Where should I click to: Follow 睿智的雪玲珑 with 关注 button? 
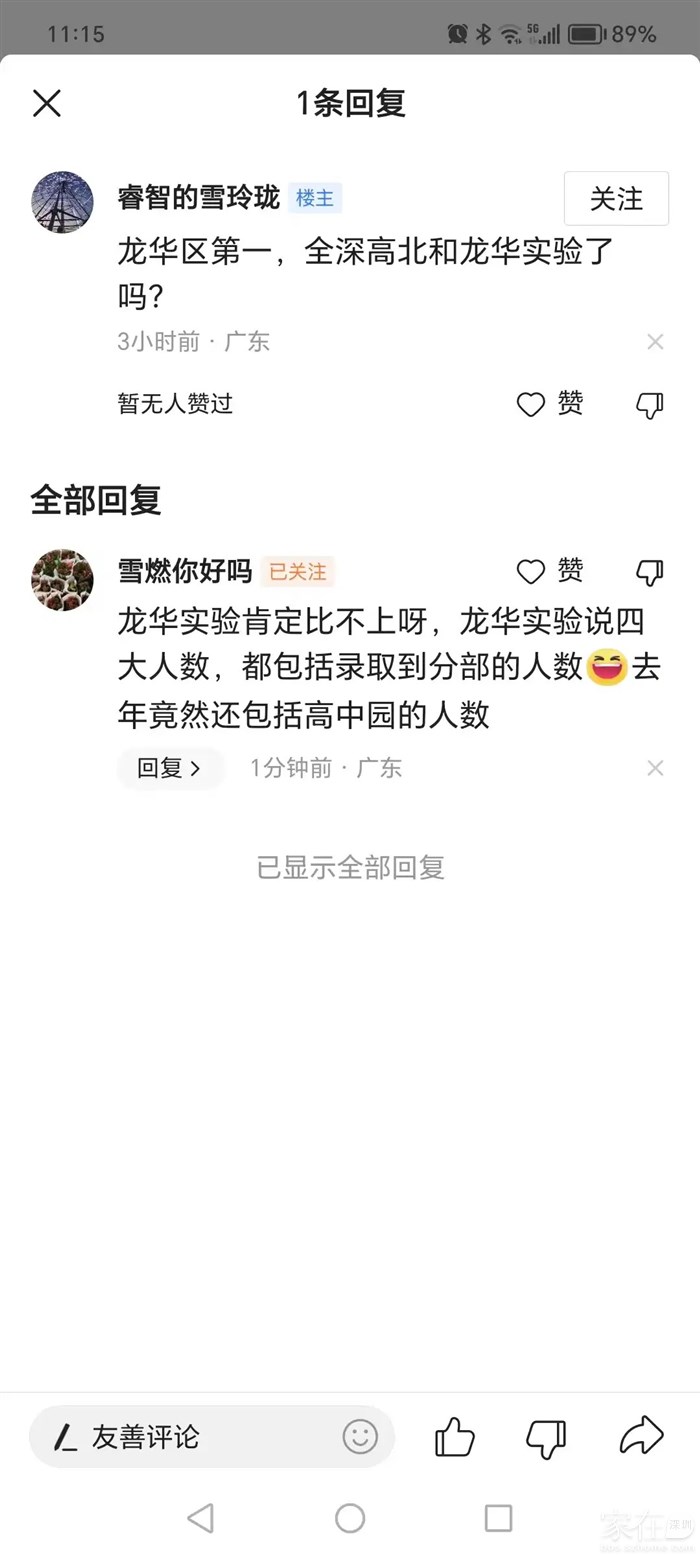tap(616, 198)
